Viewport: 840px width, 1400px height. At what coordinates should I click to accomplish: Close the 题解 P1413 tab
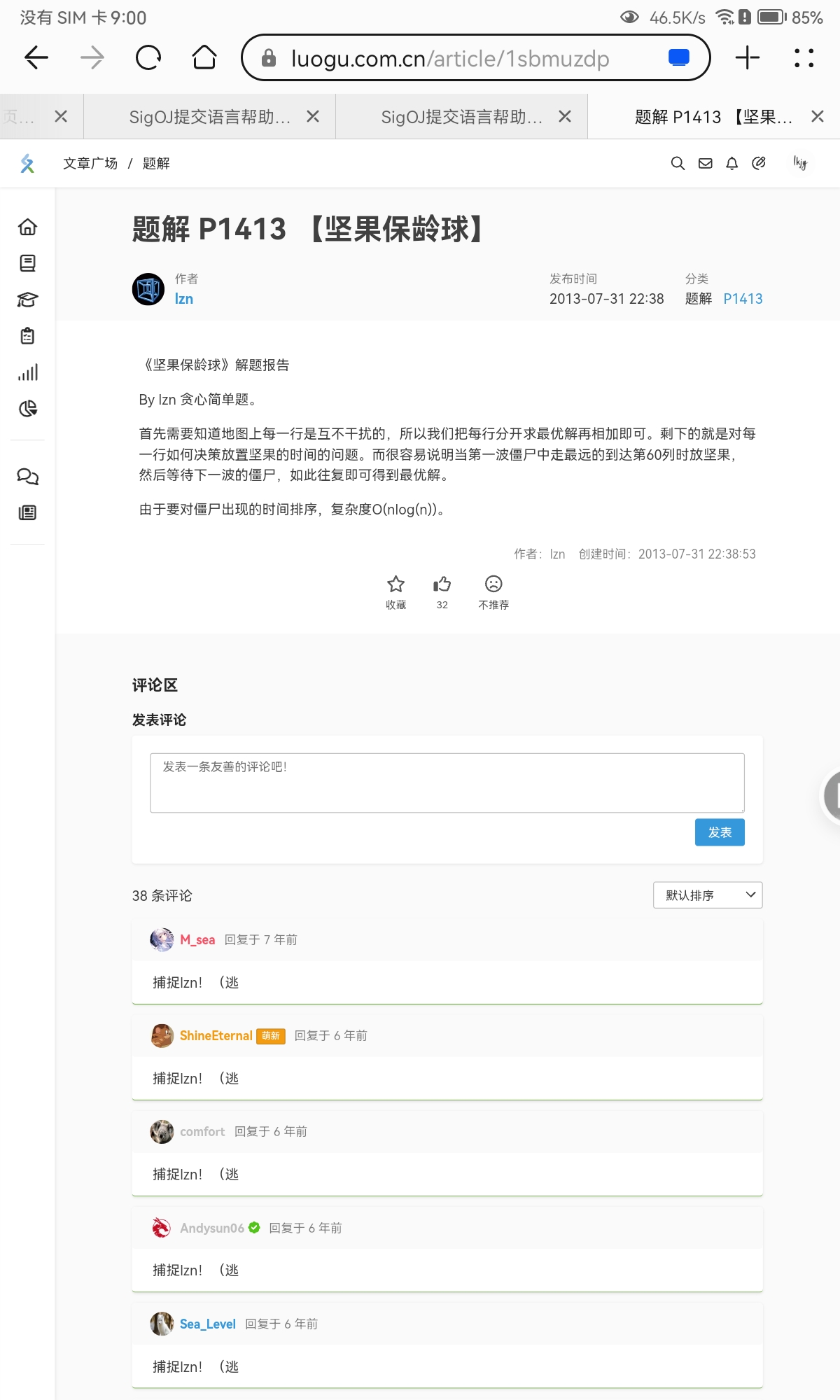pyautogui.click(x=817, y=116)
